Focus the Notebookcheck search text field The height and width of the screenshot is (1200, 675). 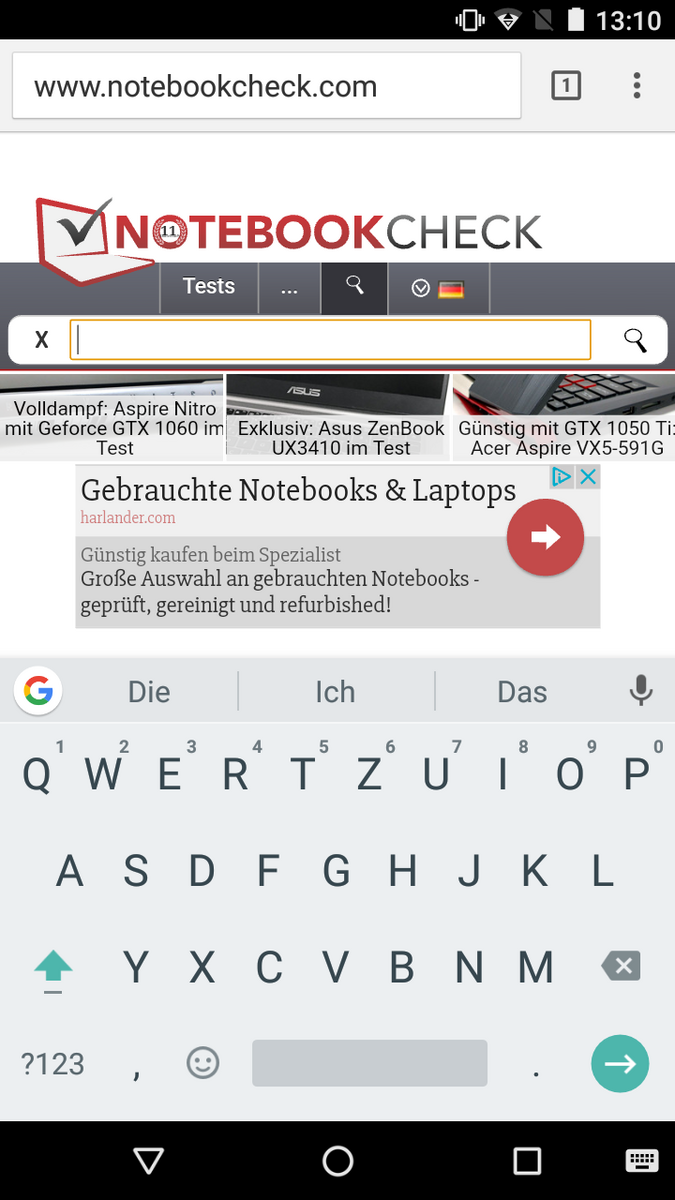[x=330, y=340]
